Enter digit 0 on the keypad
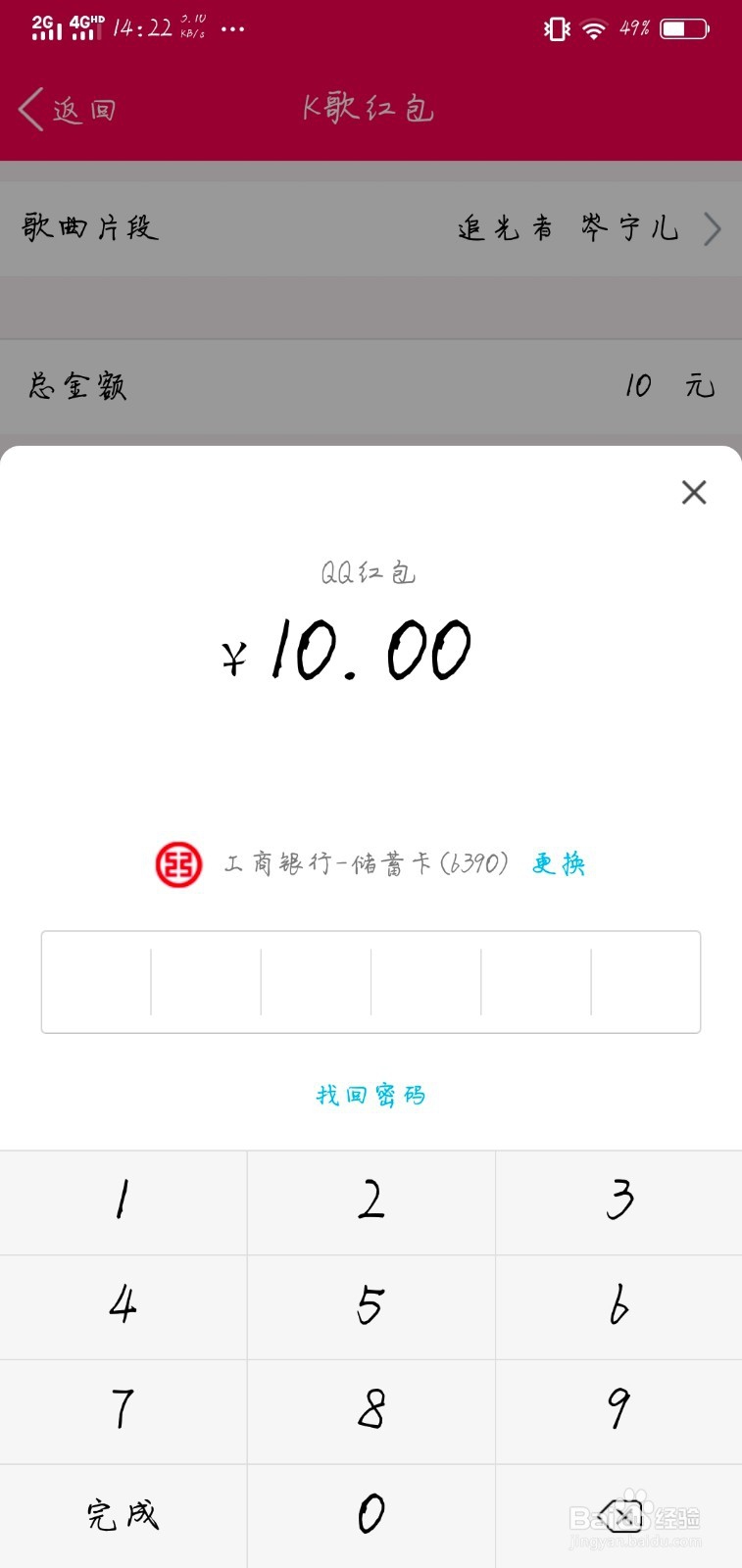 click(371, 1517)
